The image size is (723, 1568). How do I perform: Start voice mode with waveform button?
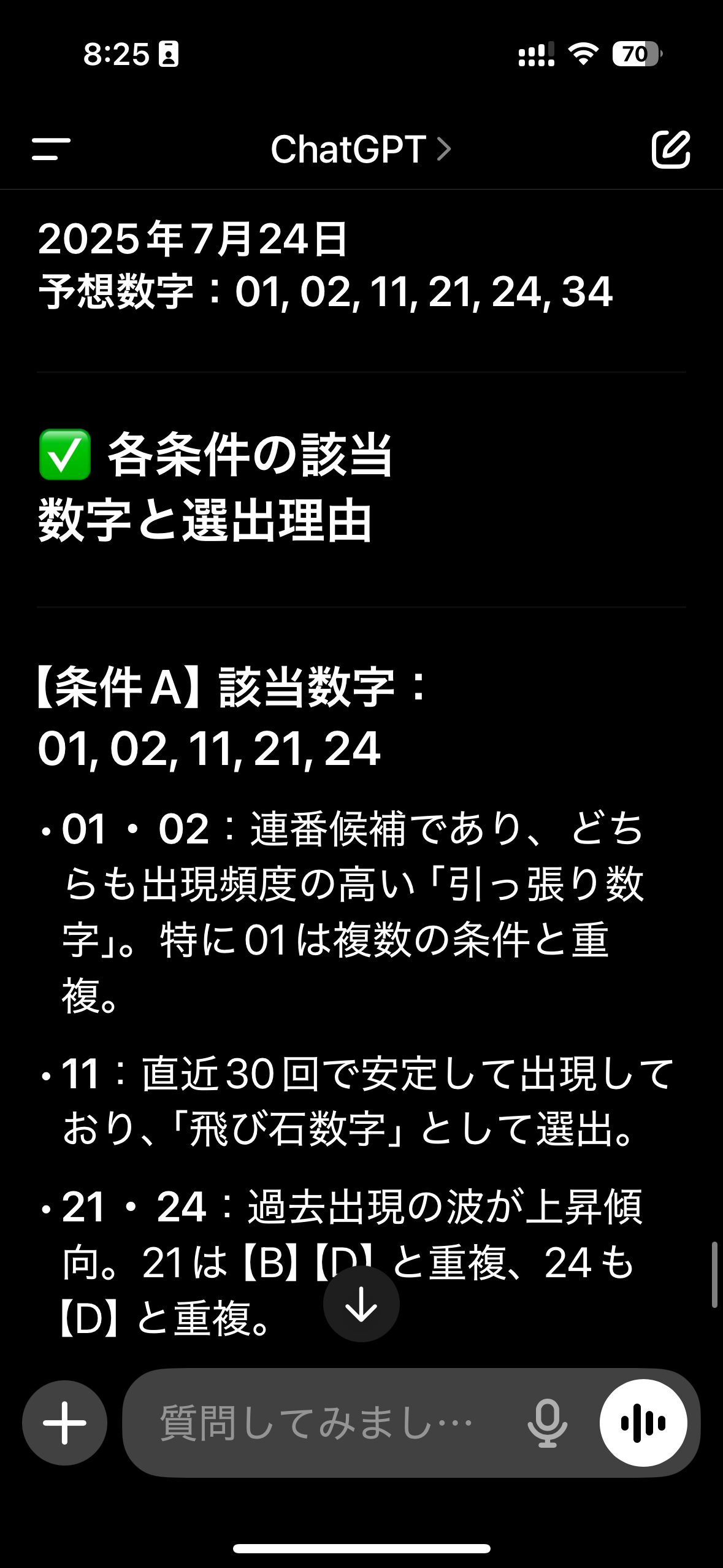coord(643,1423)
